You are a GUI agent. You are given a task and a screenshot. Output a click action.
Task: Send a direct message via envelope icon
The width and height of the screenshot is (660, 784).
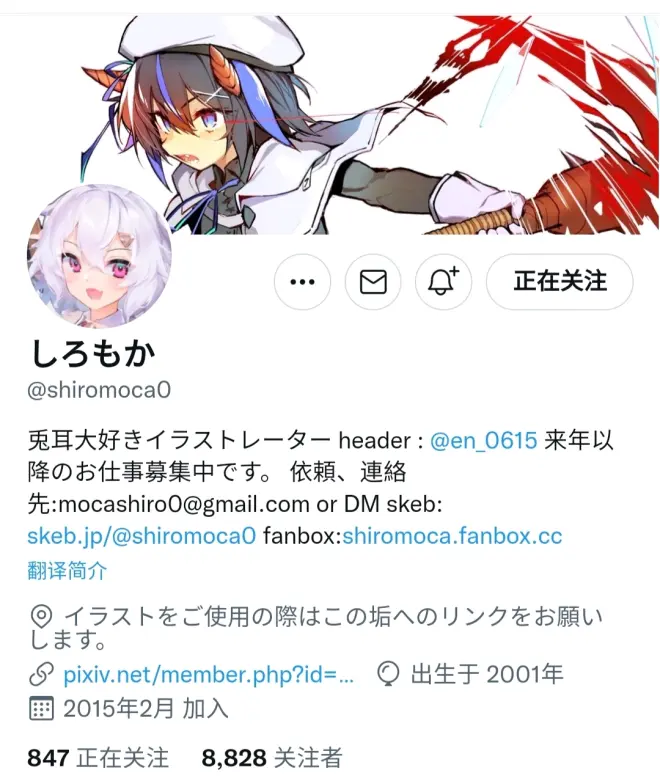(373, 282)
